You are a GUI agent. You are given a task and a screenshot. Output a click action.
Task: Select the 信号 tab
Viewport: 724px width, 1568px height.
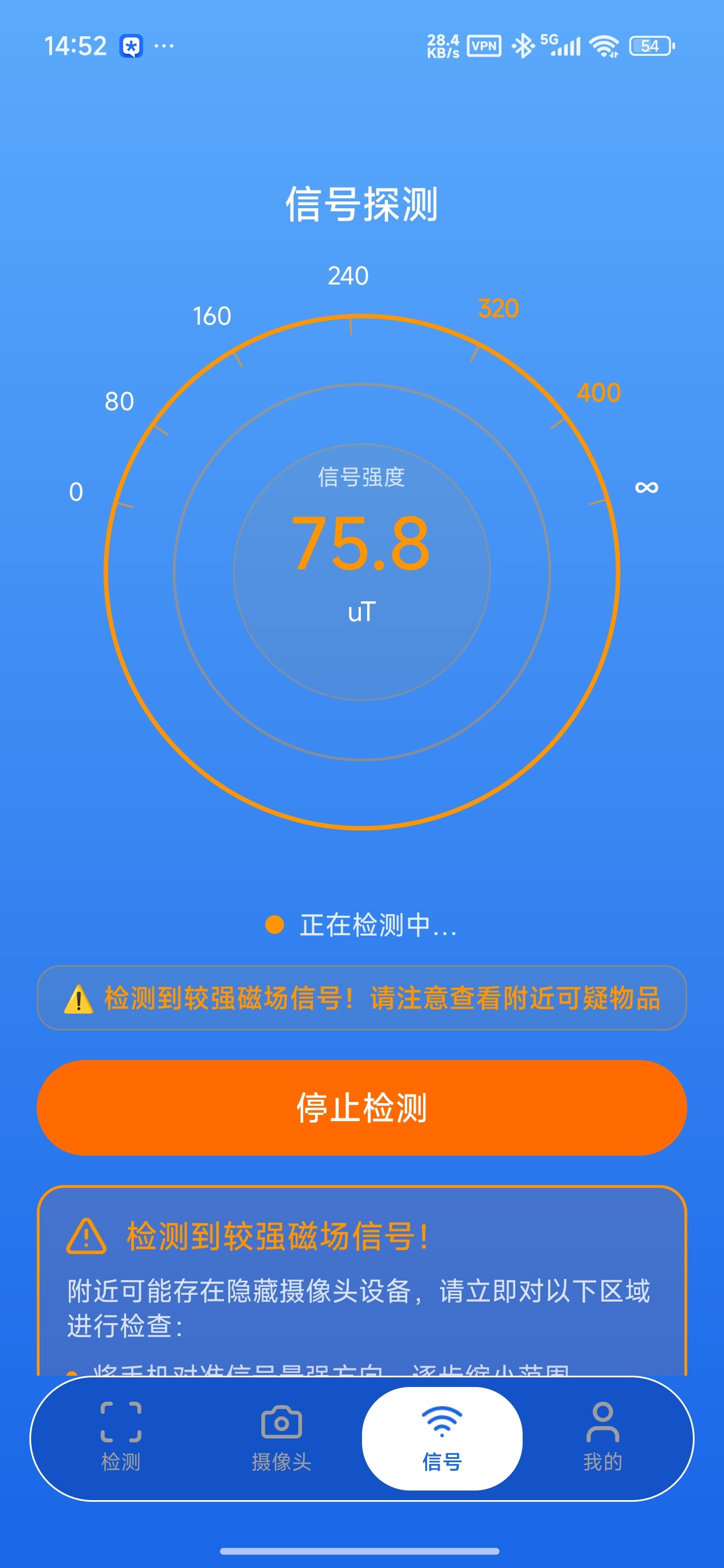442,1438
